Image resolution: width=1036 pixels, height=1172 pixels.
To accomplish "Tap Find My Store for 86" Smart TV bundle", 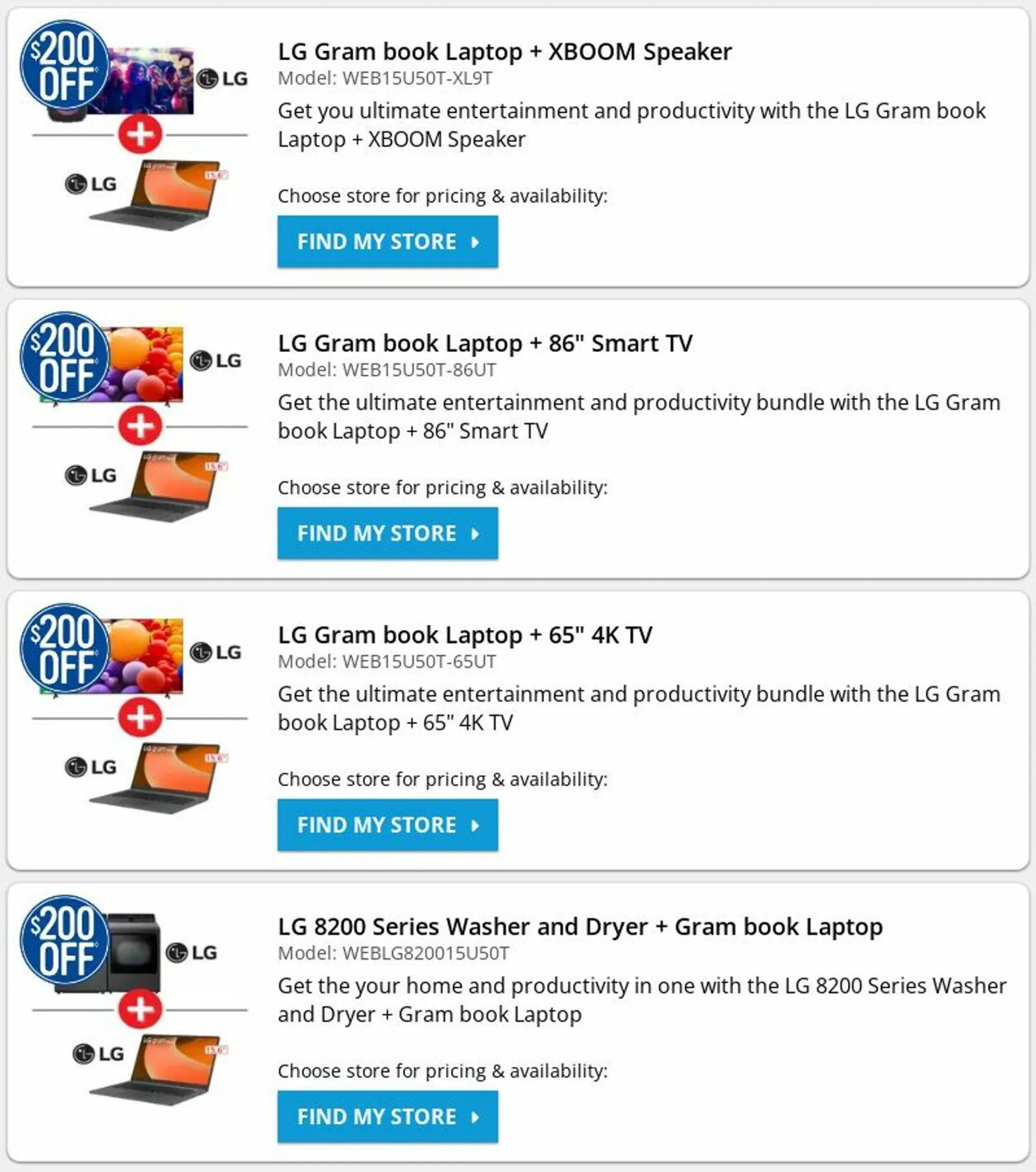I will (387, 533).
